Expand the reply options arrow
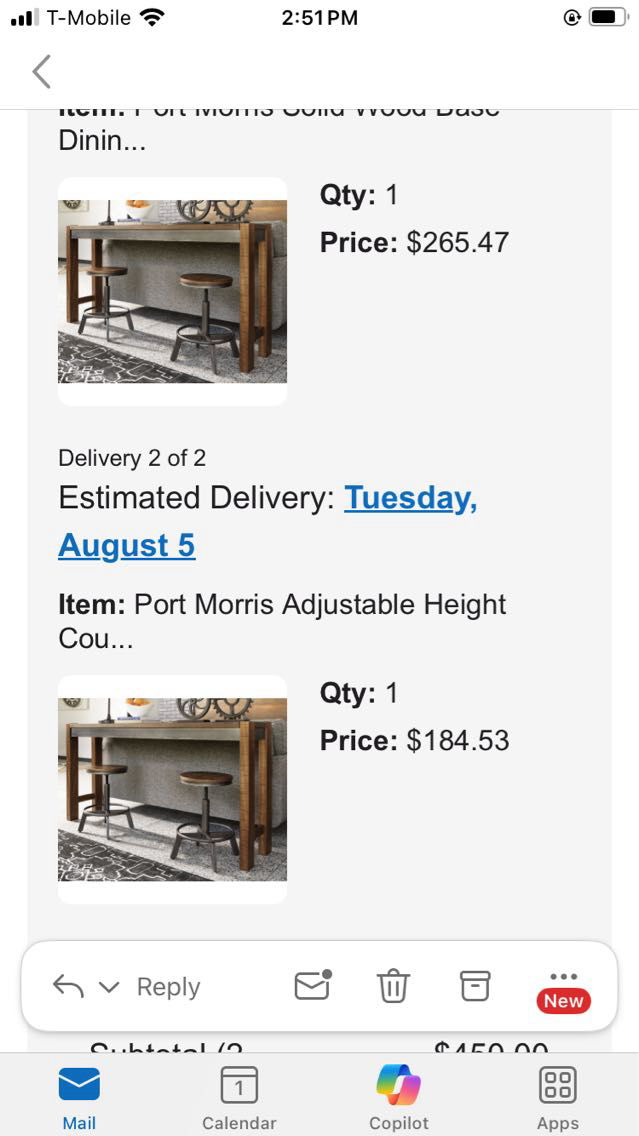Viewport: 639px width, 1136px height. point(109,988)
